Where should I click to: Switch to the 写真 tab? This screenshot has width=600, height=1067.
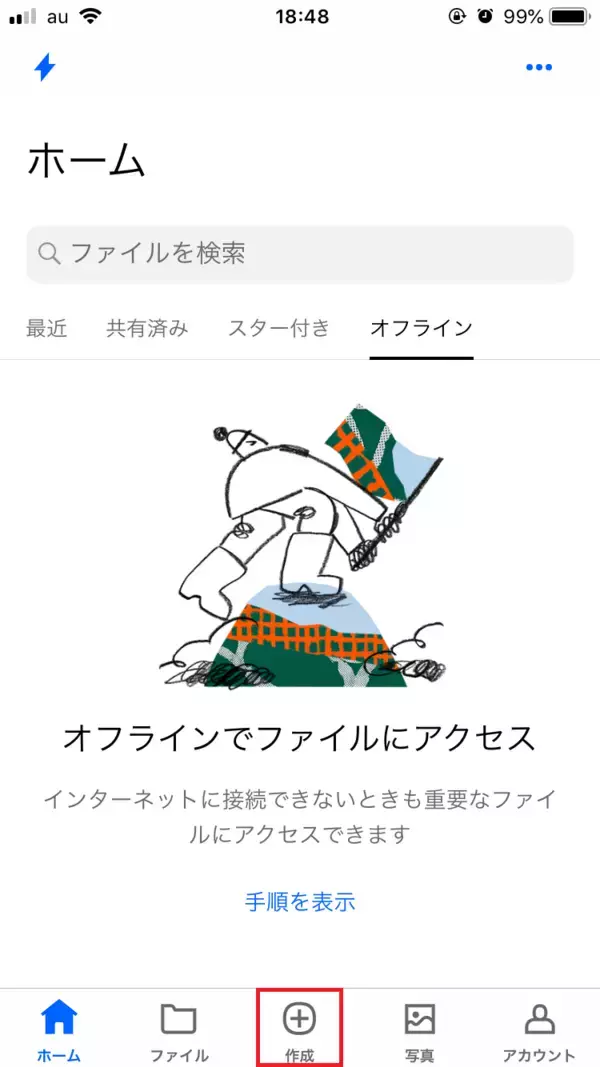(x=420, y=1029)
